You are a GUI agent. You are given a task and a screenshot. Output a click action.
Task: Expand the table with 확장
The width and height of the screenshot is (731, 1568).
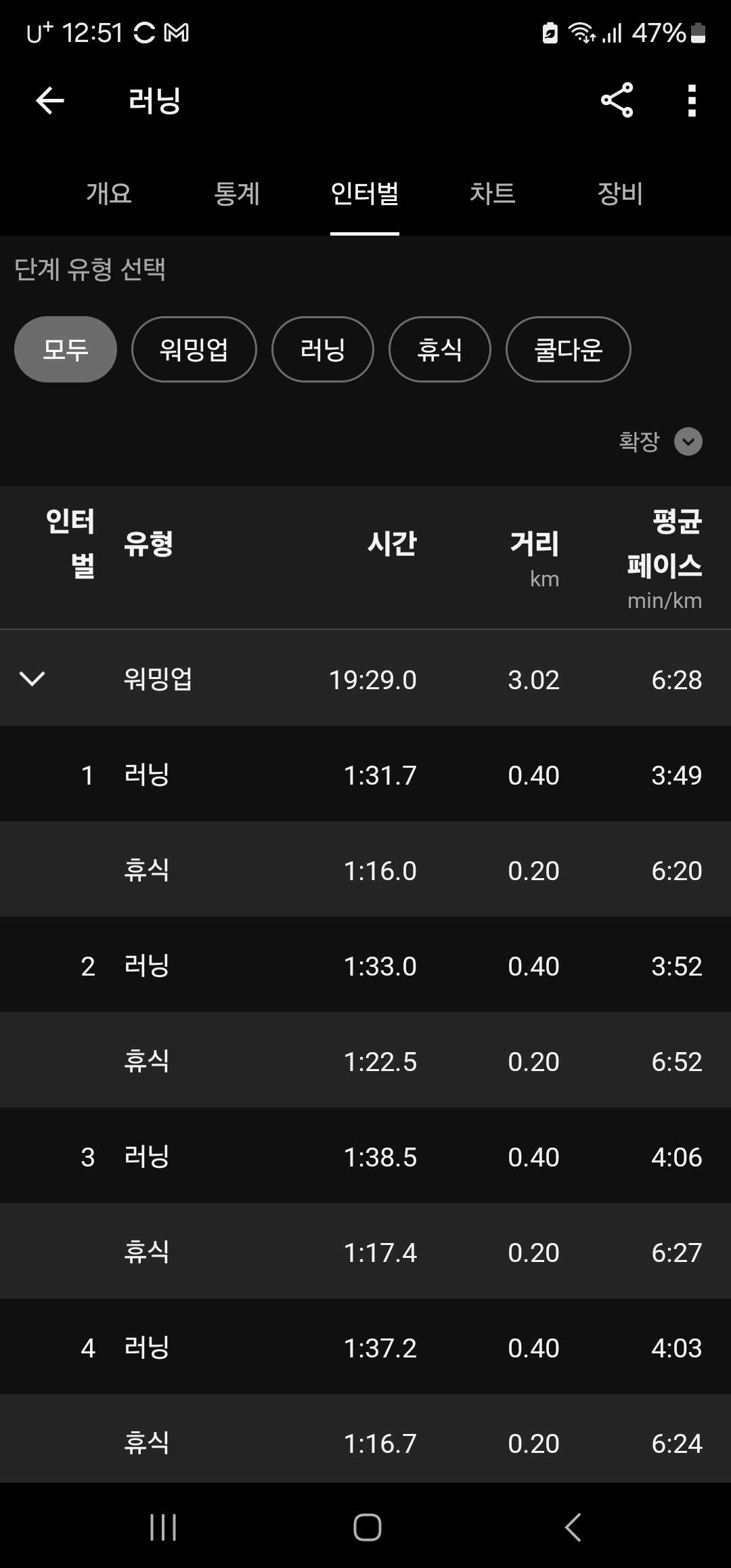pos(661,441)
